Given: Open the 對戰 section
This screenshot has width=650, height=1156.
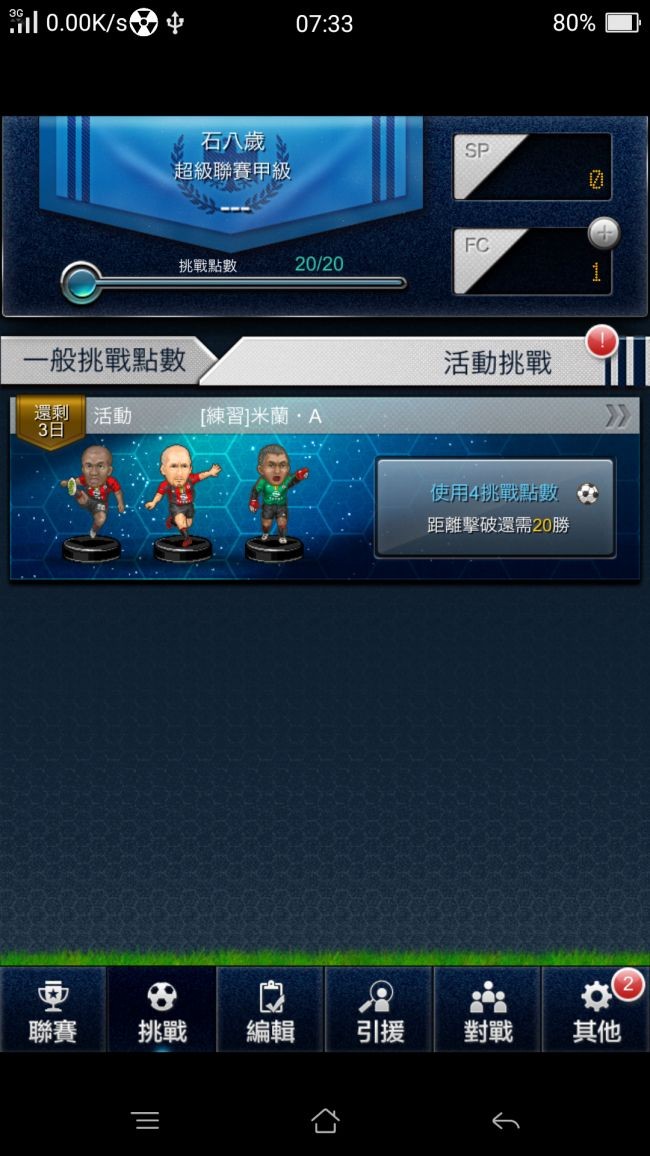Looking at the screenshot, I should [488, 1010].
